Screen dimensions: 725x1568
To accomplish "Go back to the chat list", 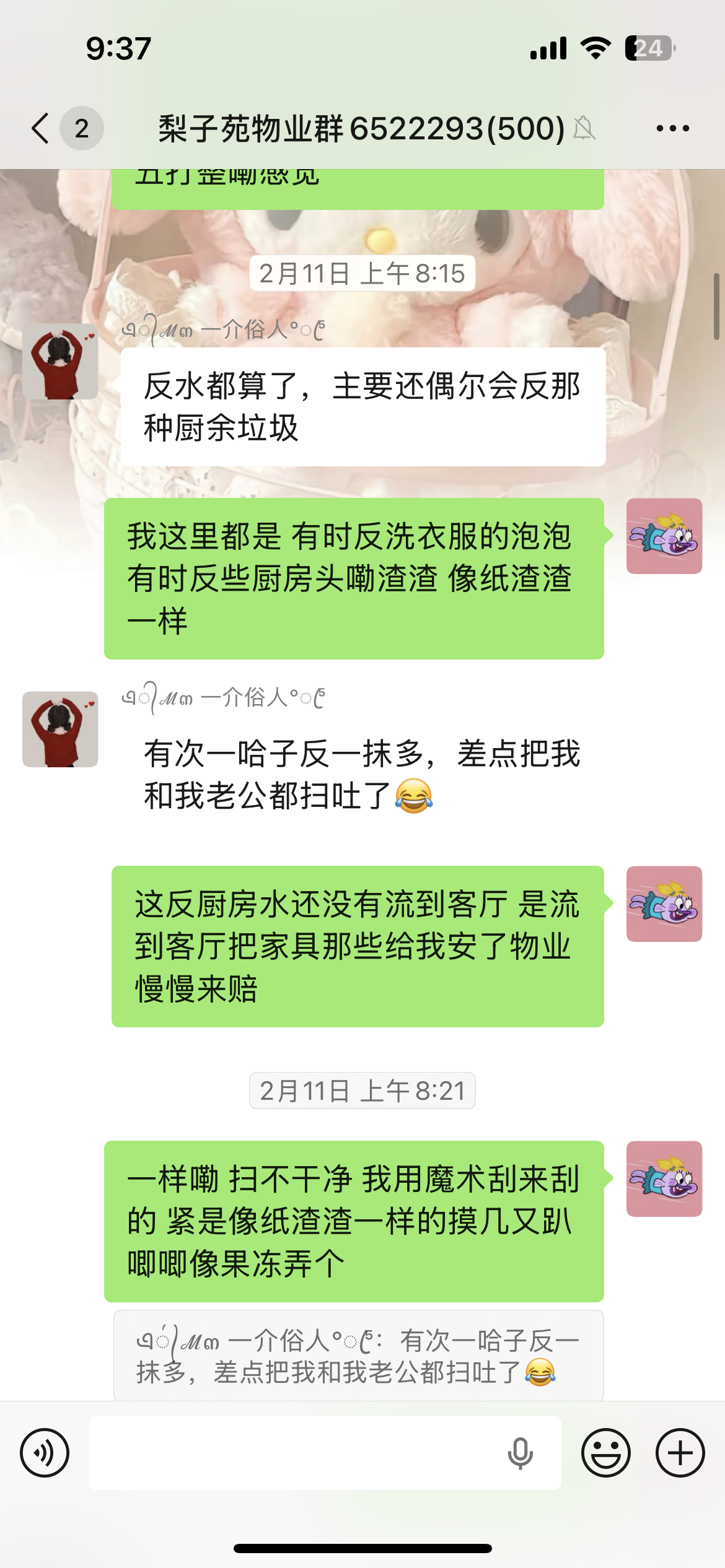I will [41, 128].
